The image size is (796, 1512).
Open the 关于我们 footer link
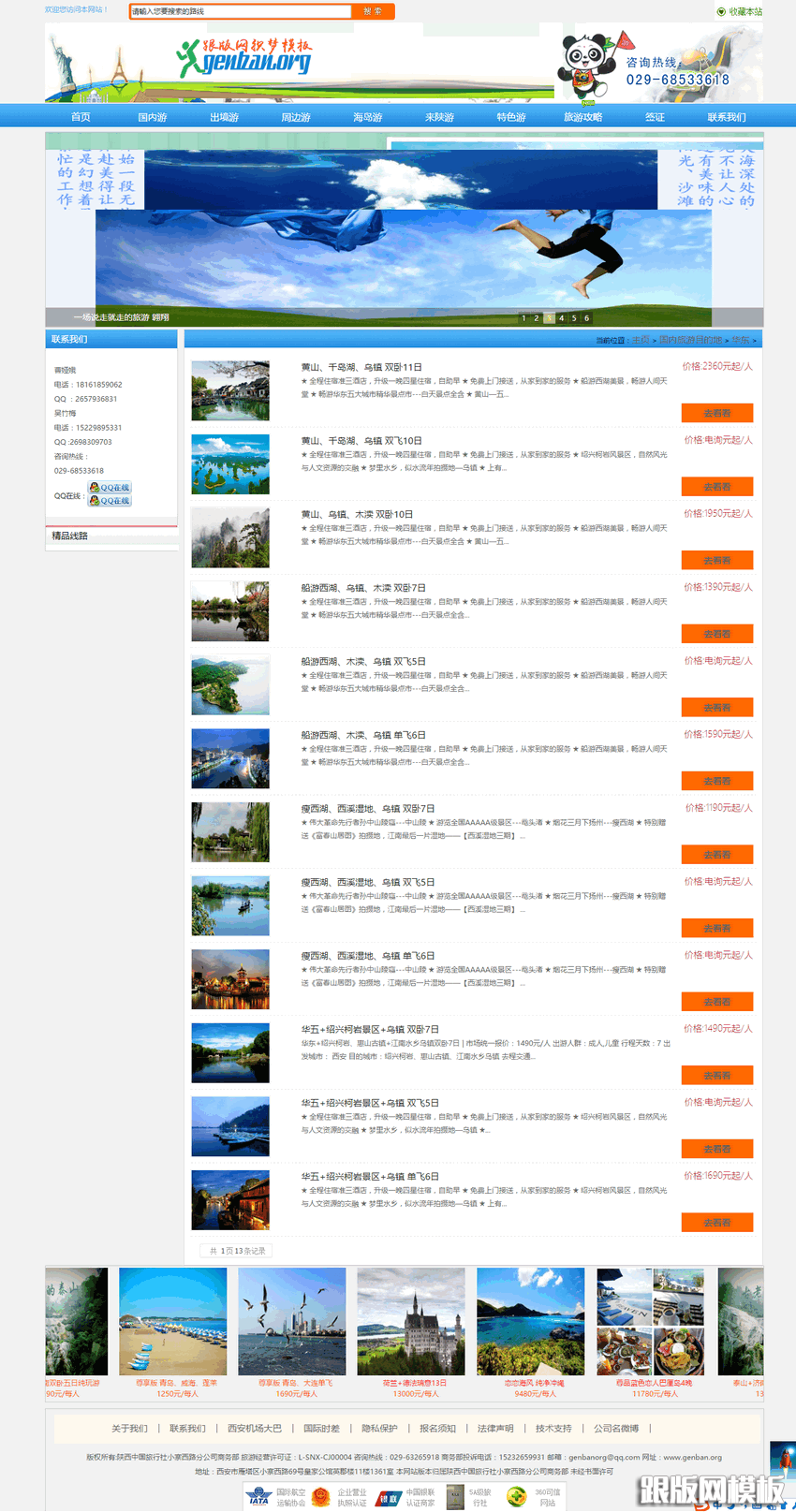(x=129, y=1429)
